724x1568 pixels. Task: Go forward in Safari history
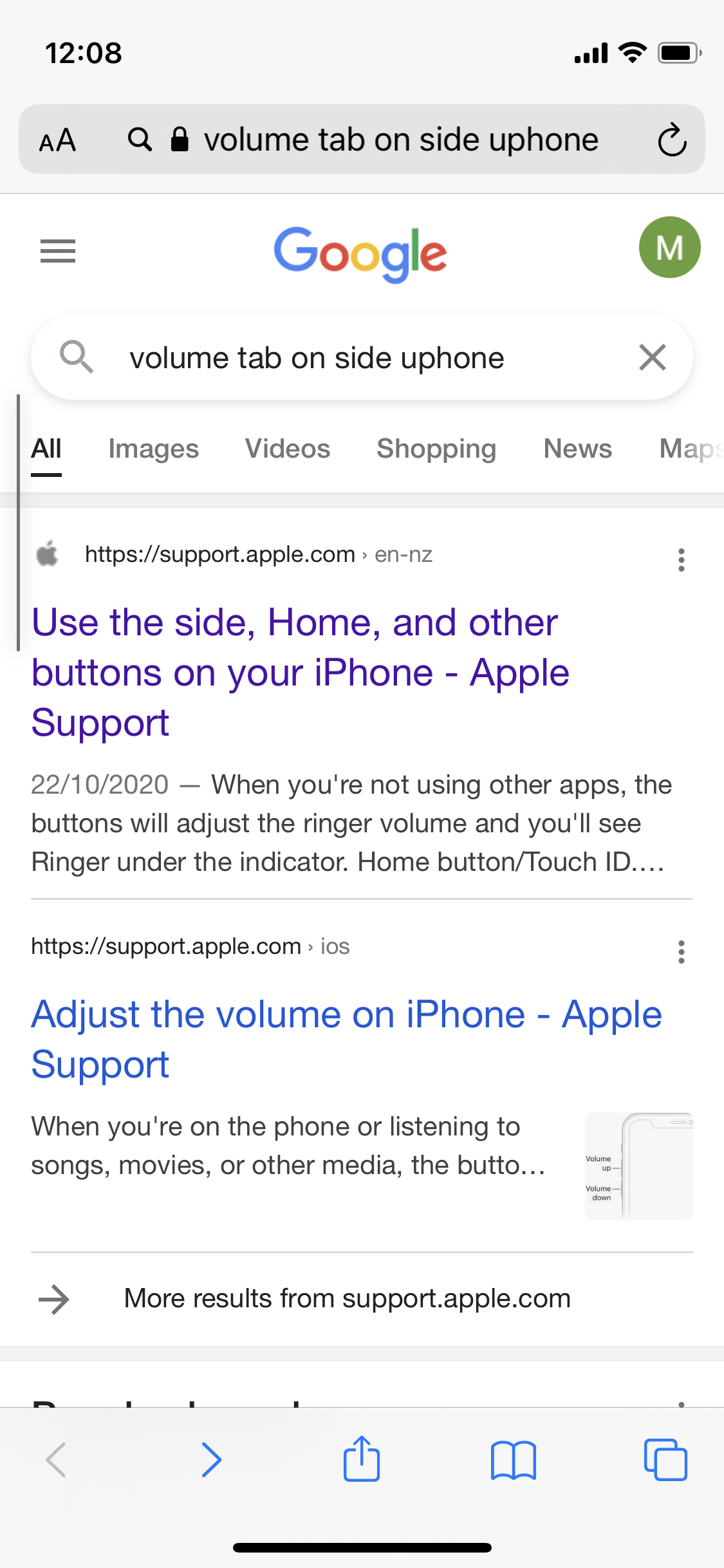click(x=211, y=1459)
